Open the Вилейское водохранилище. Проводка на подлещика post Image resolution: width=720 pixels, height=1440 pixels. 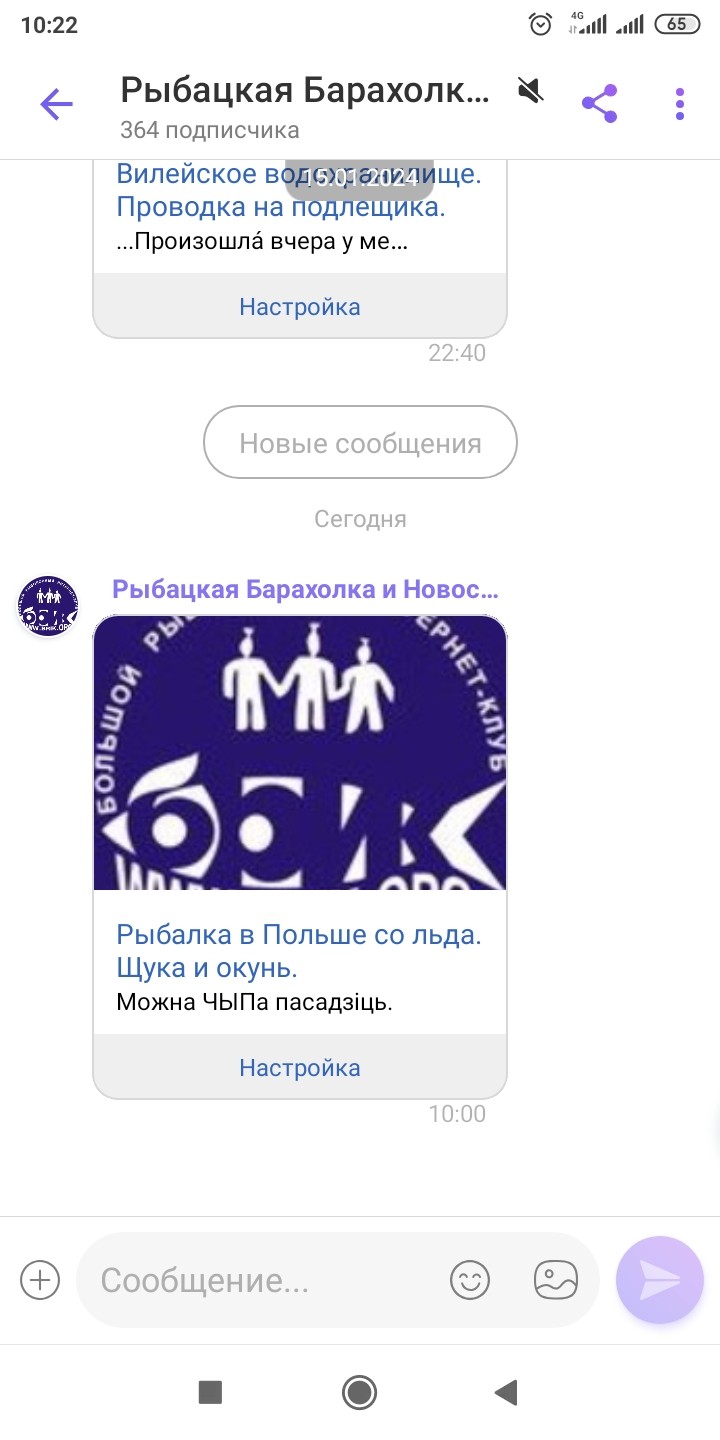click(298, 191)
